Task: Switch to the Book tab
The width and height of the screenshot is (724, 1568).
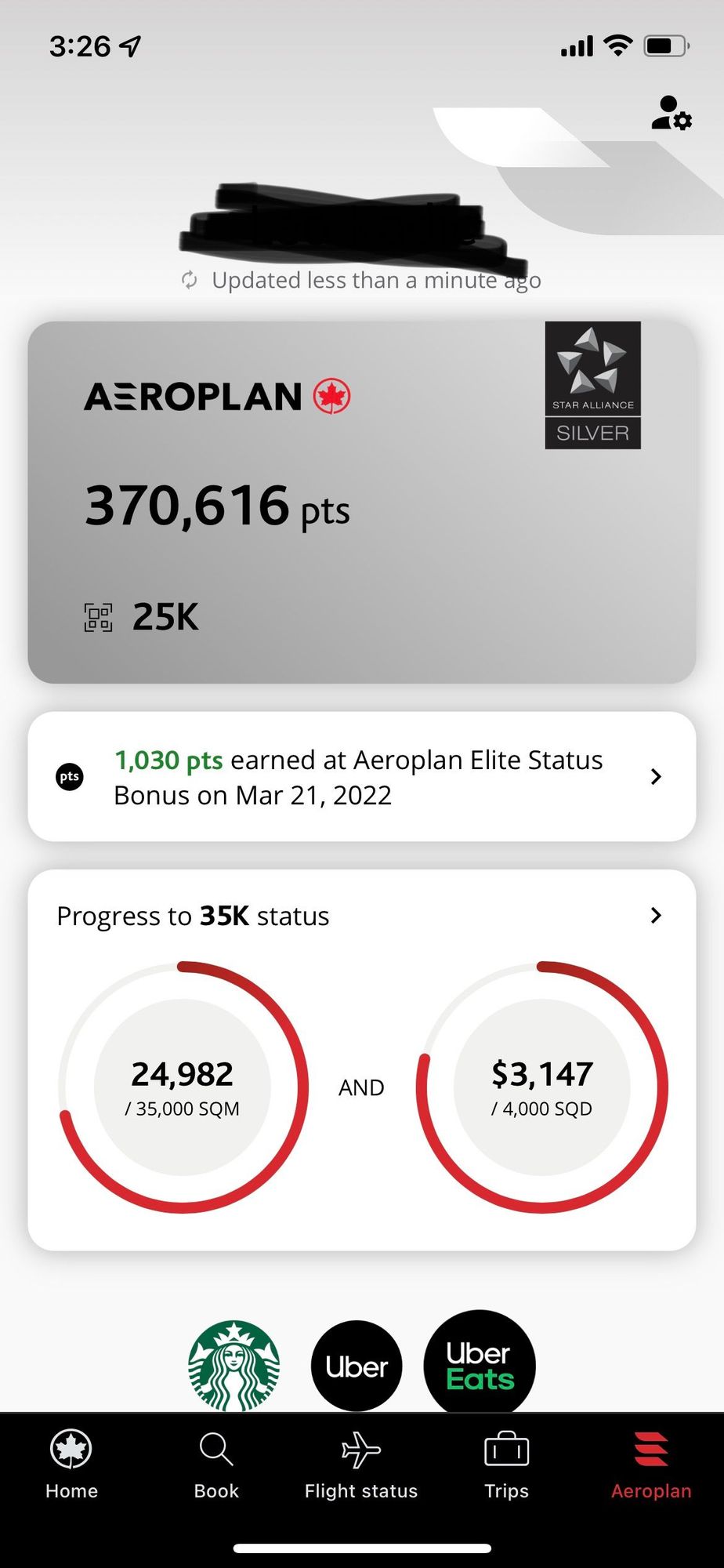Action: (216, 1465)
